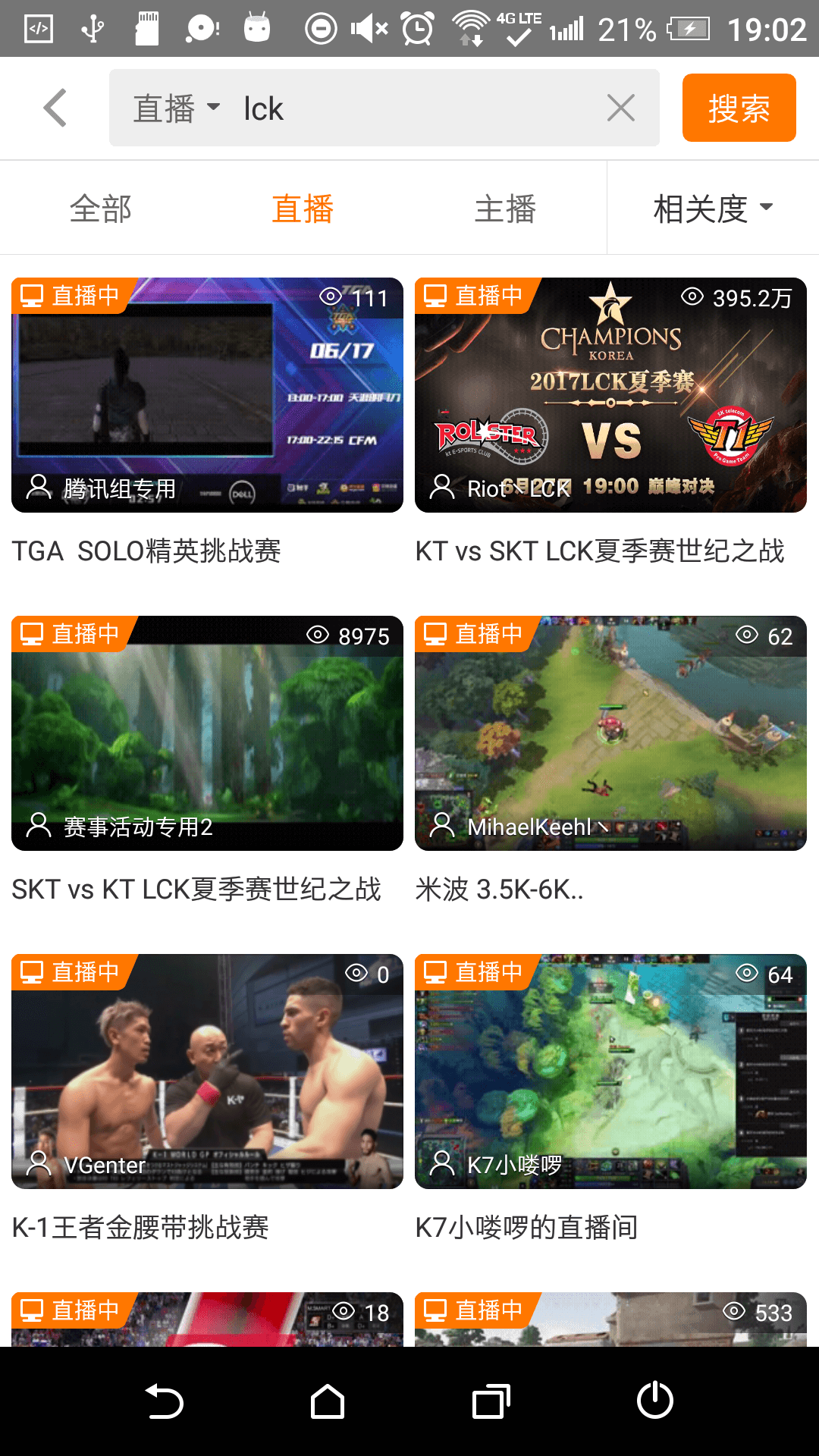Go back using the top-left arrow
Image resolution: width=819 pixels, height=1456 pixels.
click(x=55, y=108)
